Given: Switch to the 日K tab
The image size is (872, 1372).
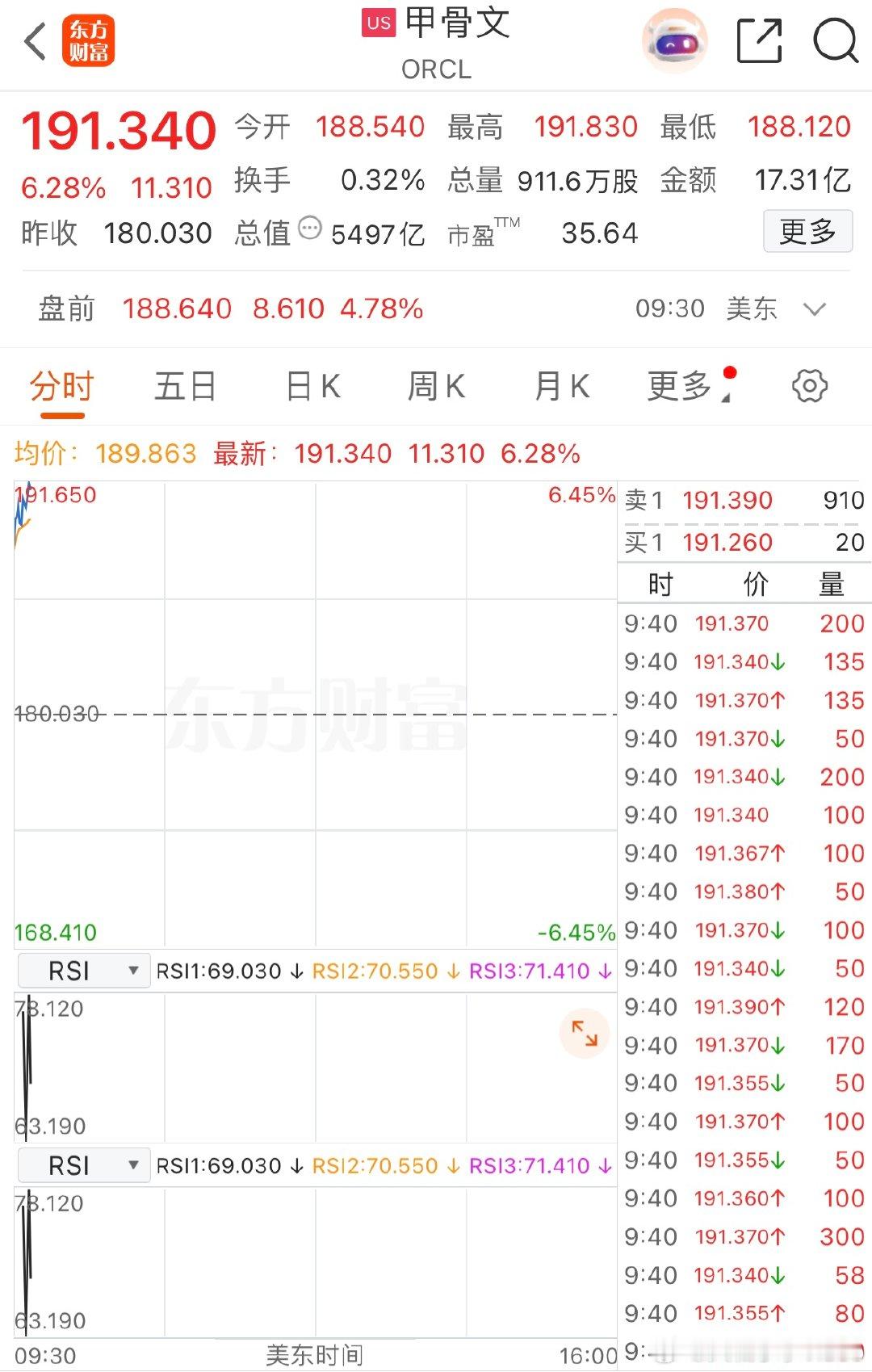Looking at the screenshot, I should click(x=313, y=387).
